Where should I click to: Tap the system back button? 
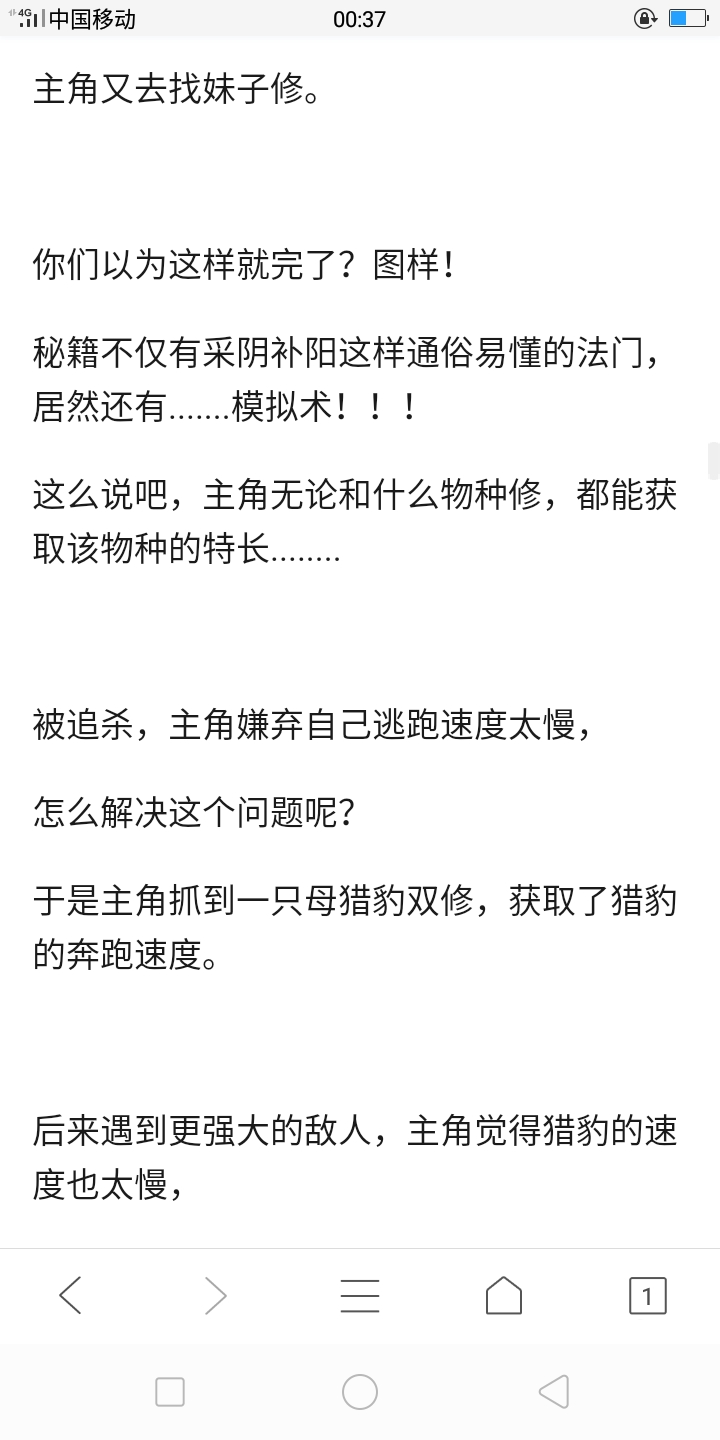click(x=553, y=1391)
